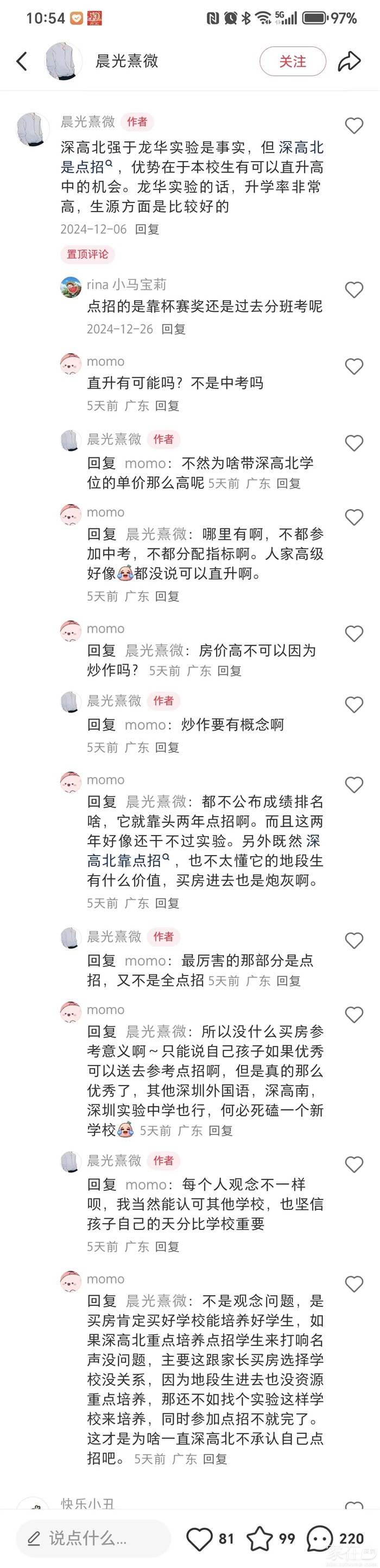The image size is (380, 1568).
Task: Reply to momo's comment 直升有可能吗
Action: point(167,406)
